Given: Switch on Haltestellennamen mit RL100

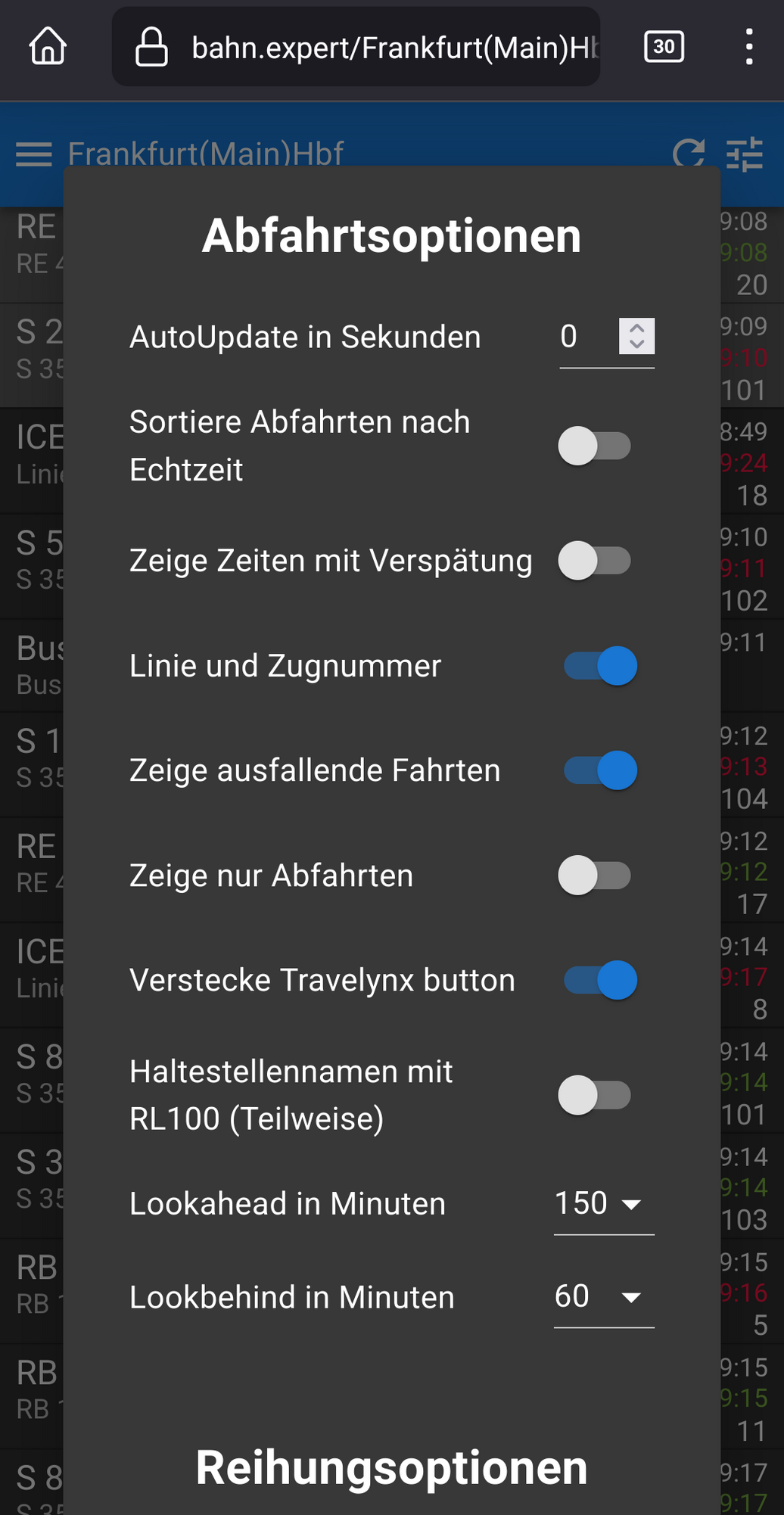Looking at the screenshot, I should tap(596, 1095).
